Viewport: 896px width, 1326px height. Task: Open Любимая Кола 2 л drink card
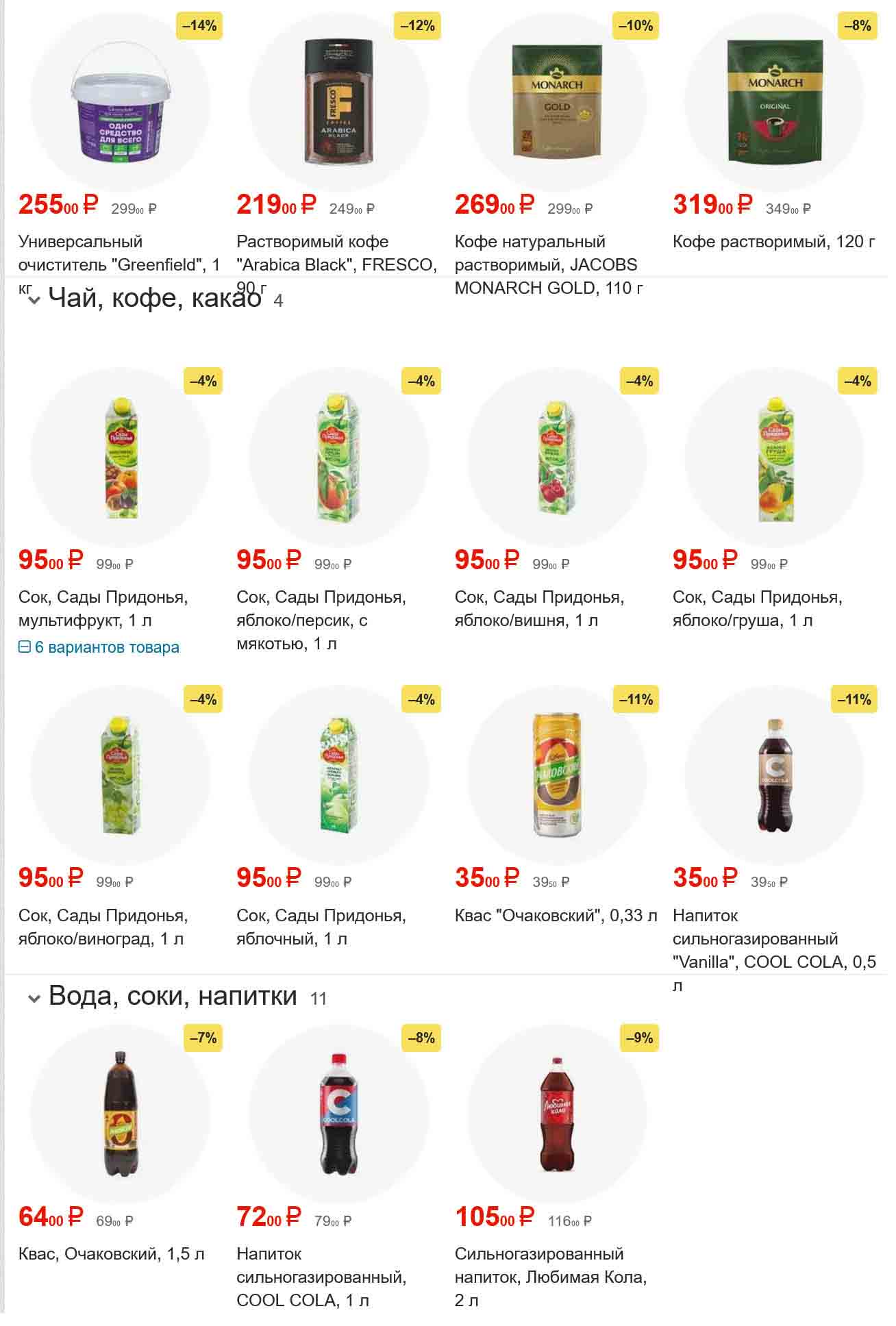pos(556,1114)
